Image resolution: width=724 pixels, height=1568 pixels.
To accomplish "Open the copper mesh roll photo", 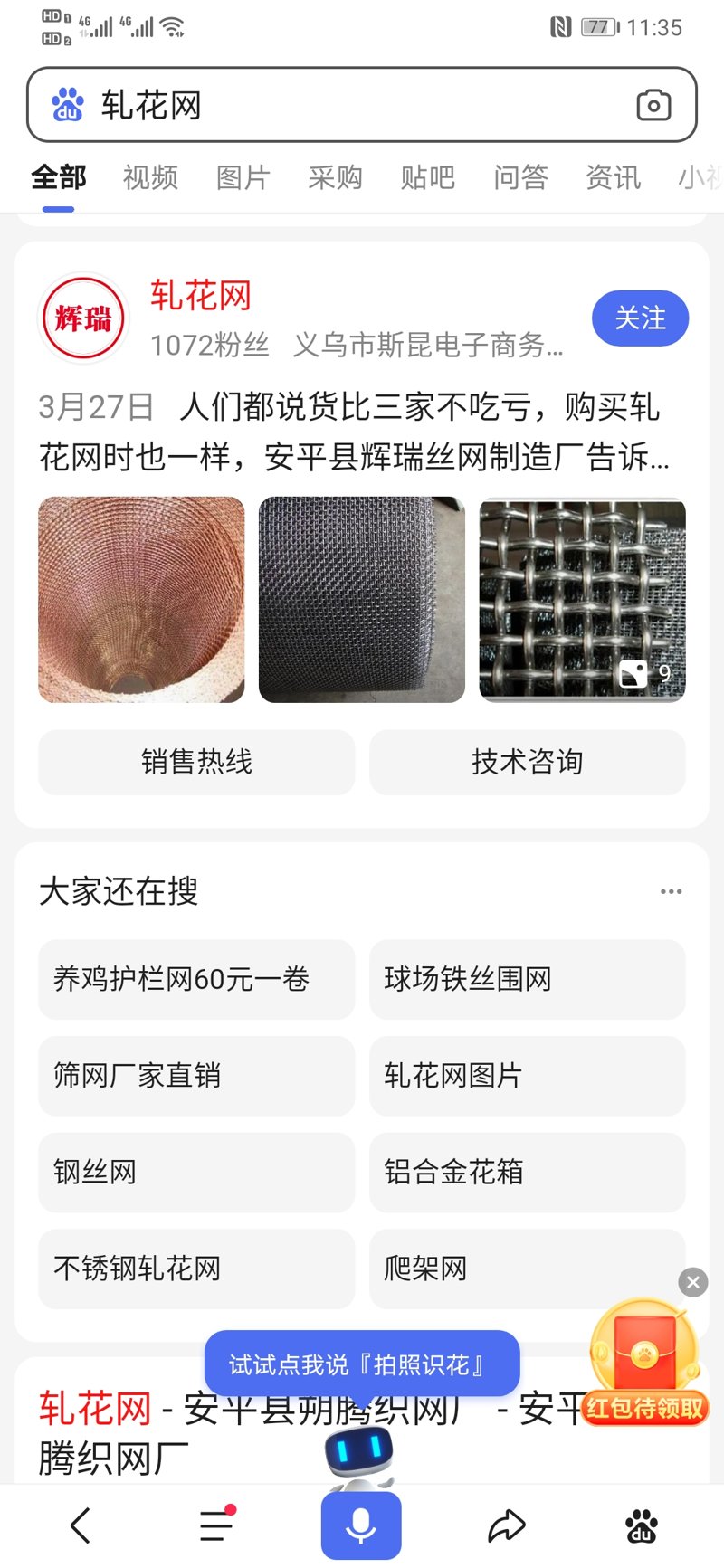I will tap(141, 599).
